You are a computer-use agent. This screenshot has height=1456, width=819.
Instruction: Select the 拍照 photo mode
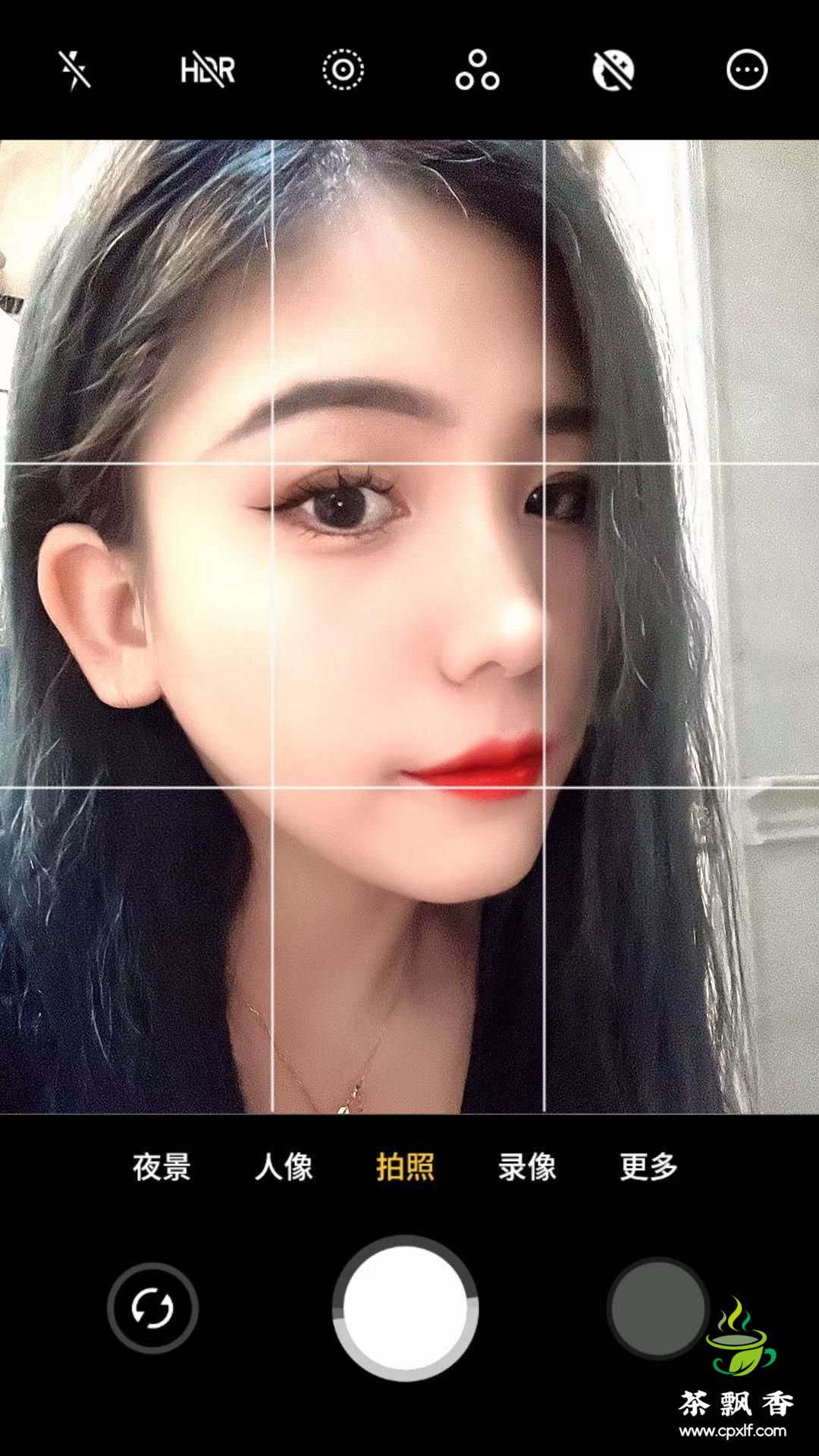(405, 1166)
